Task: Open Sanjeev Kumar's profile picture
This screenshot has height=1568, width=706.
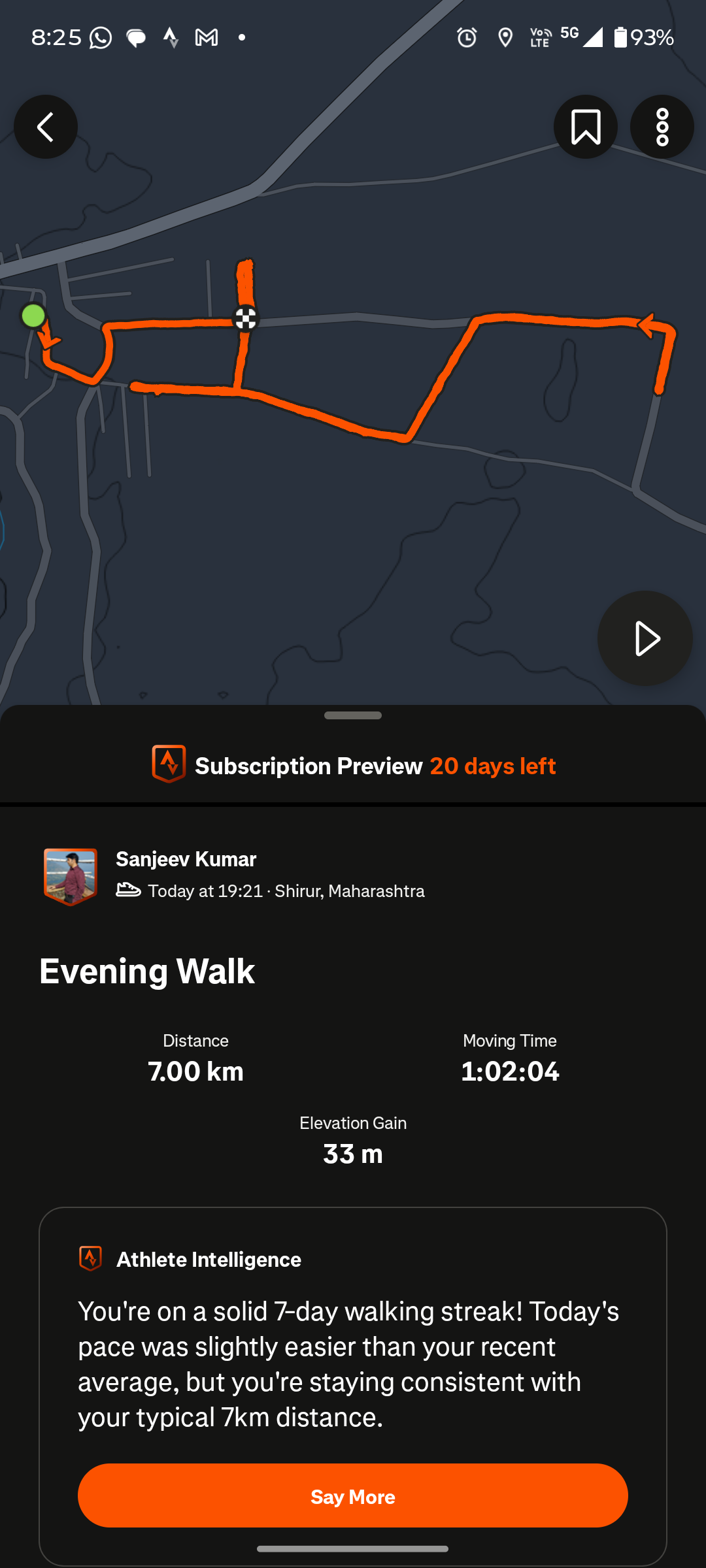Action: click(71, 875)
